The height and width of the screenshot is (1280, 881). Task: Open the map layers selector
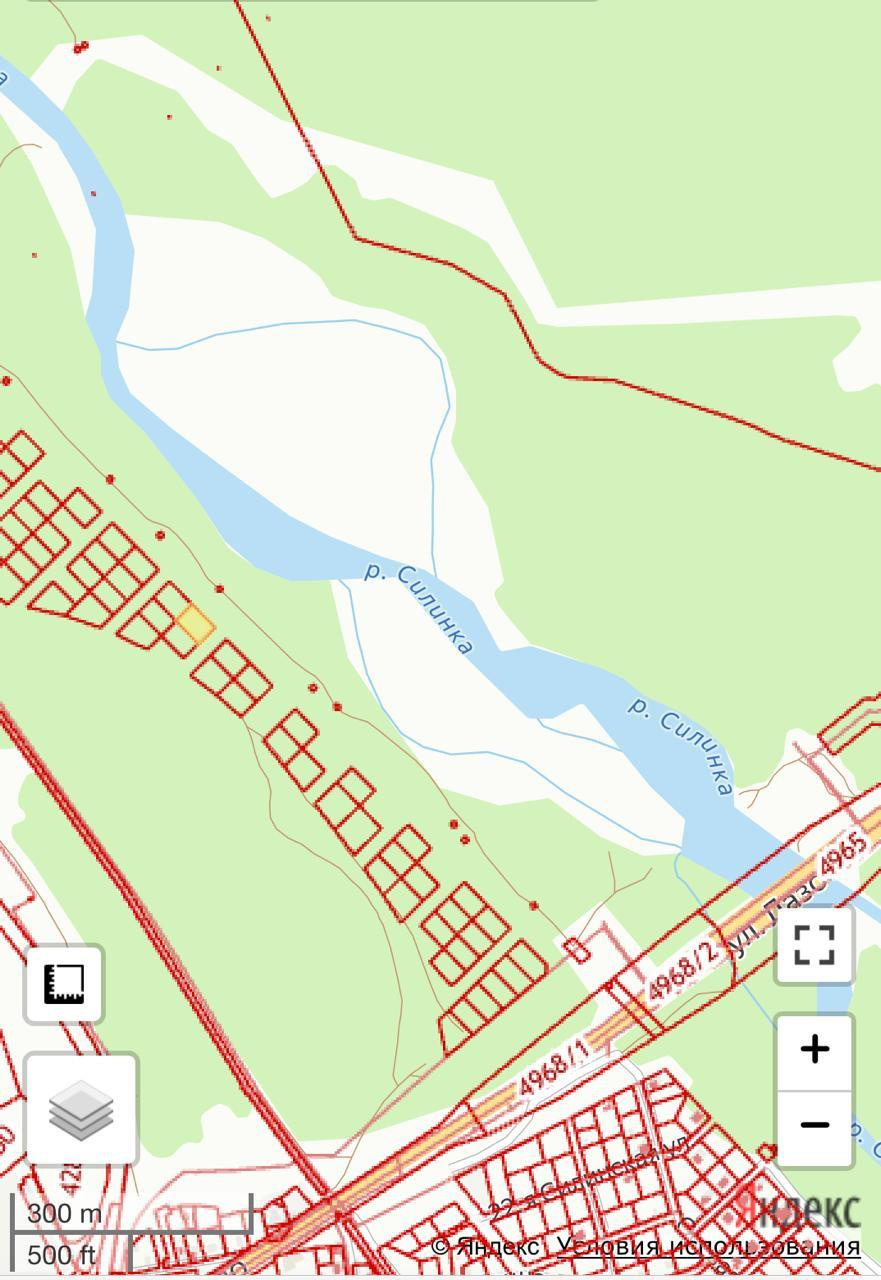click(x=81, y=1110)
